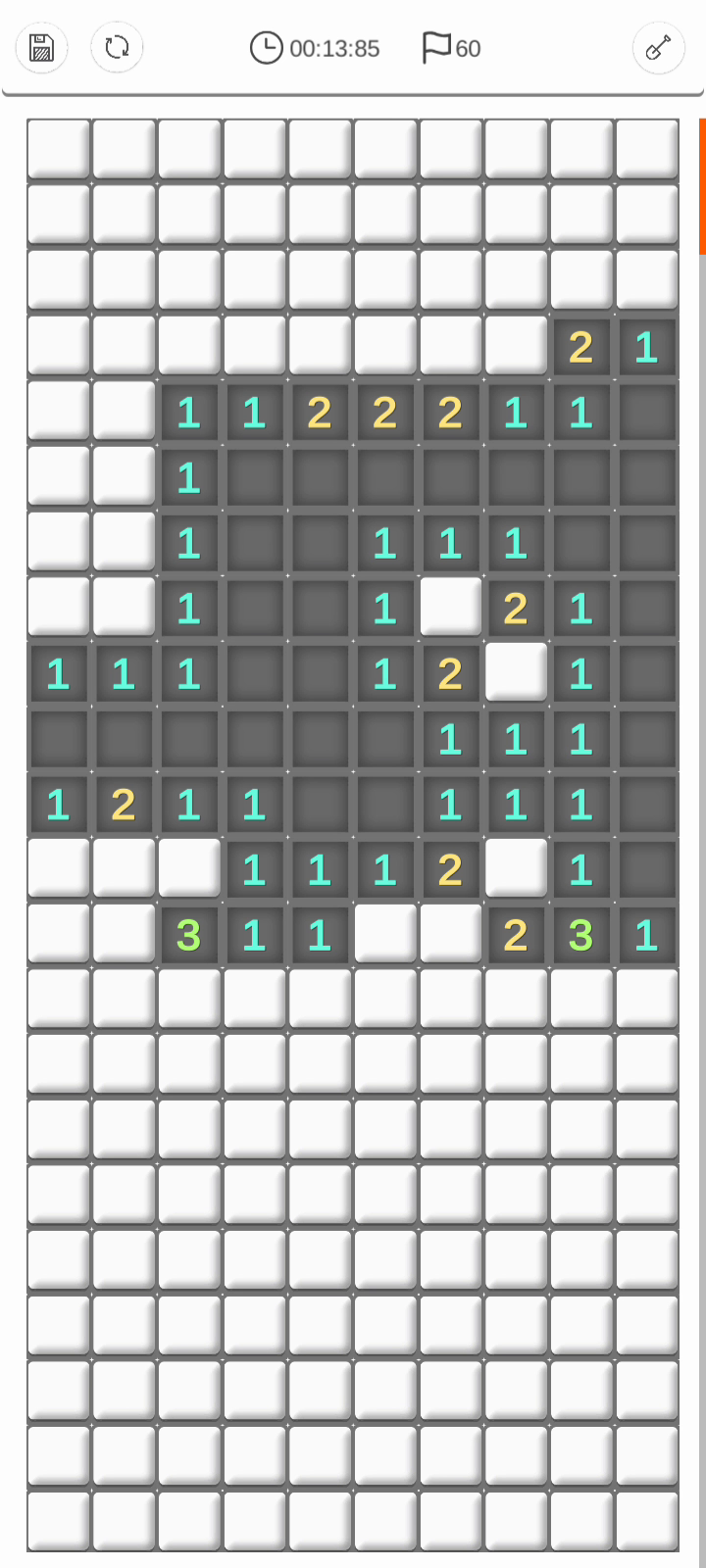Uncover the covered tile immediately left of the 3 followed by 1 1

(124, 935)
